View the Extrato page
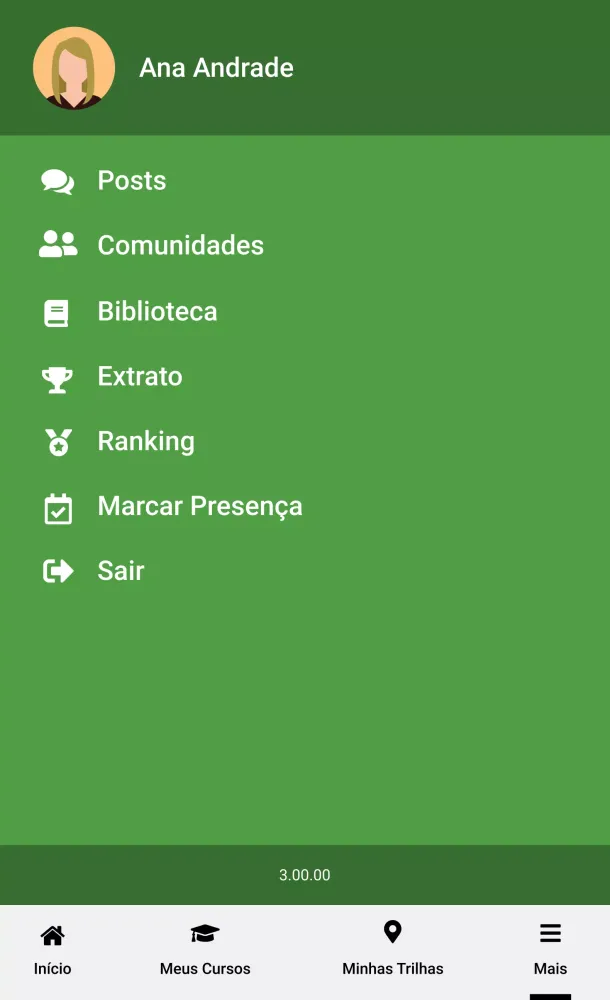 pyautogui.click(x=140, y=377)
